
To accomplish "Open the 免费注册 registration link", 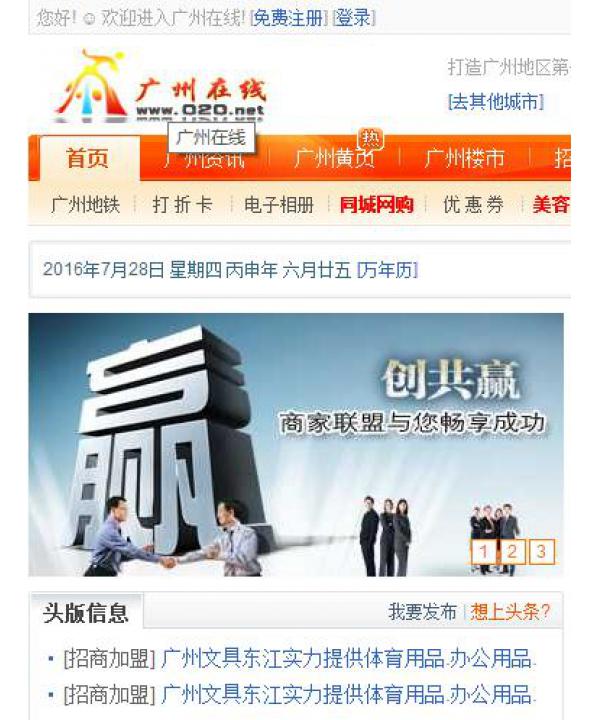I will pos(290,17).
